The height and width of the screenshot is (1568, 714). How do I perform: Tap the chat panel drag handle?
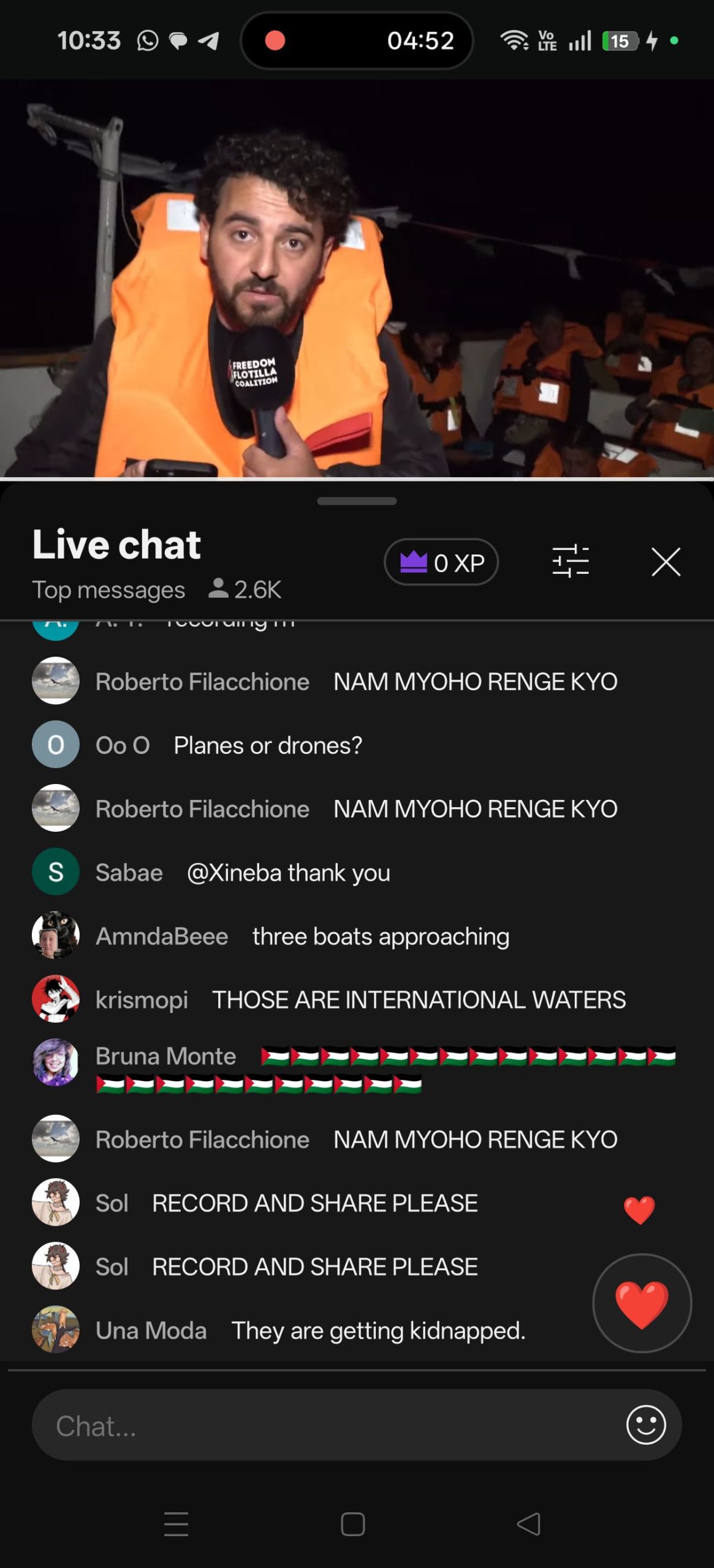357,500
